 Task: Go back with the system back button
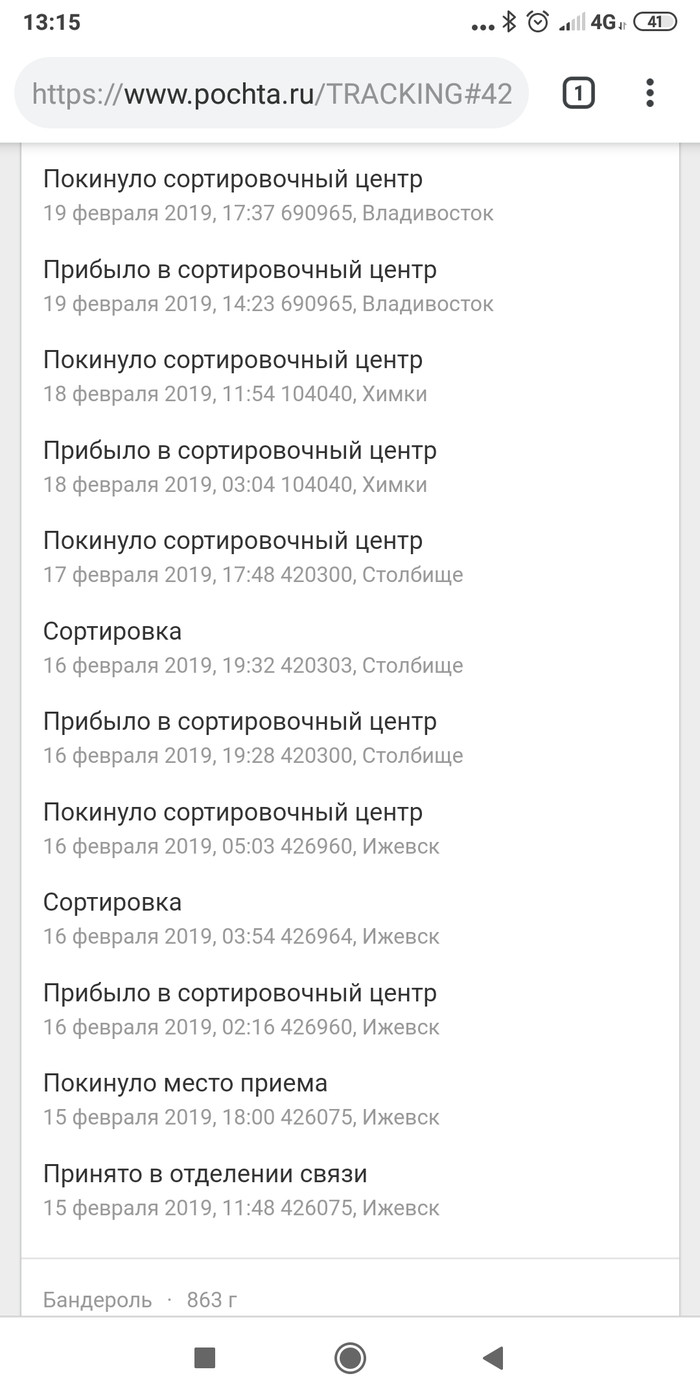[x=492, y=1357]
